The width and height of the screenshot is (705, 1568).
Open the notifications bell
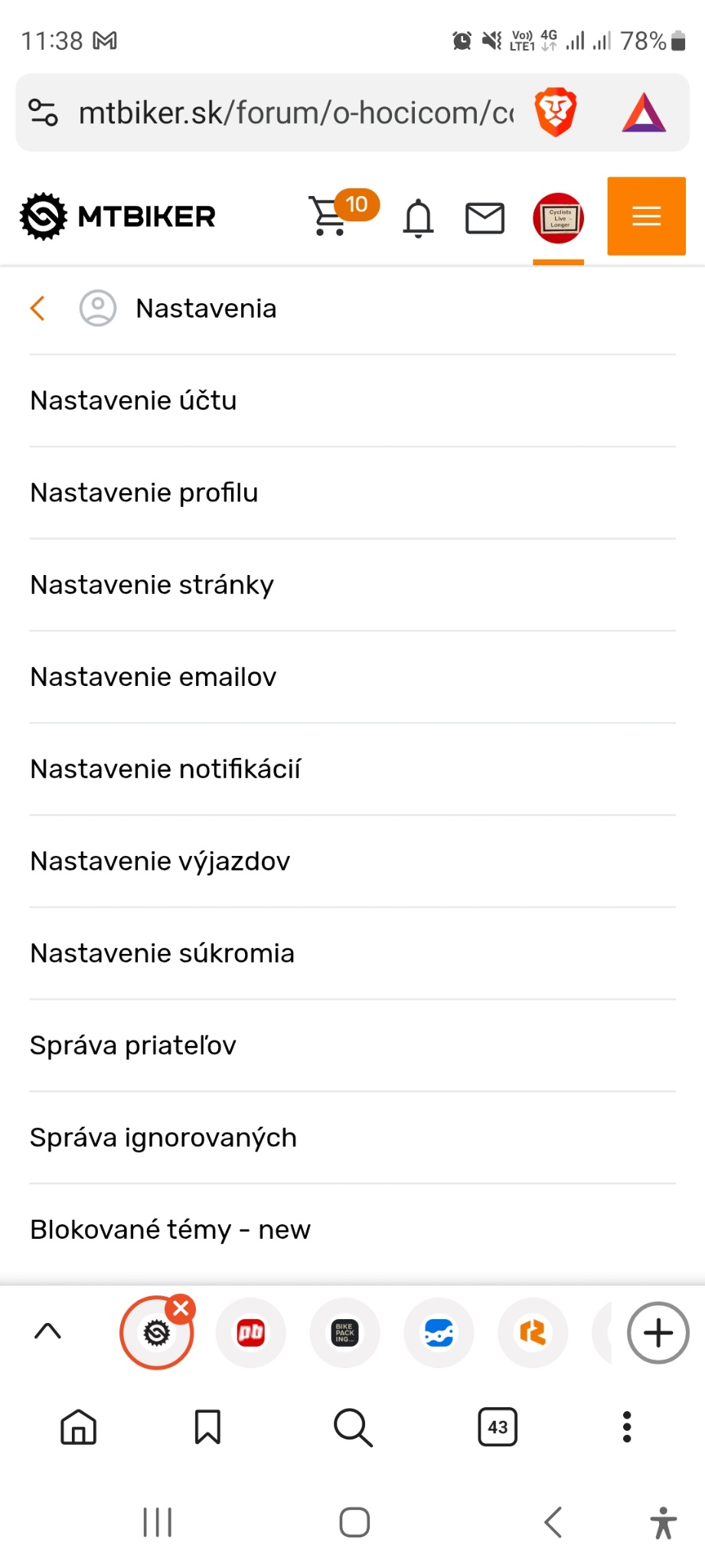tap(418, 218)
